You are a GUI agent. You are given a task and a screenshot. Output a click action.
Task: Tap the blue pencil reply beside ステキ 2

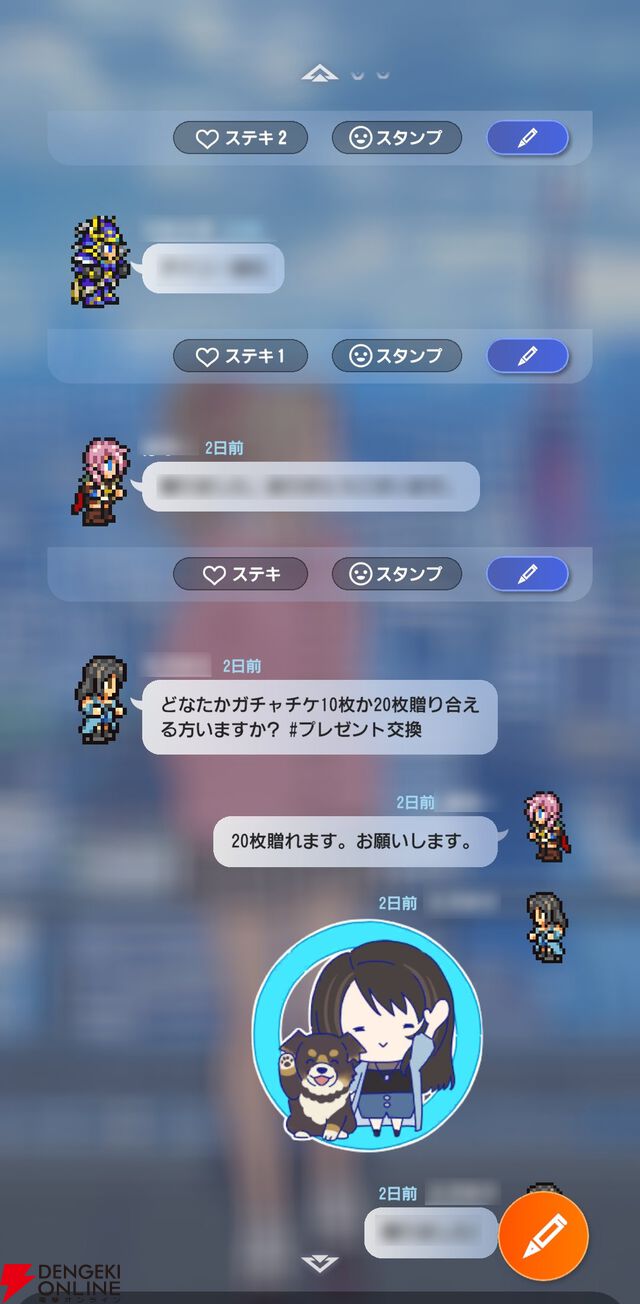(527, 138)
